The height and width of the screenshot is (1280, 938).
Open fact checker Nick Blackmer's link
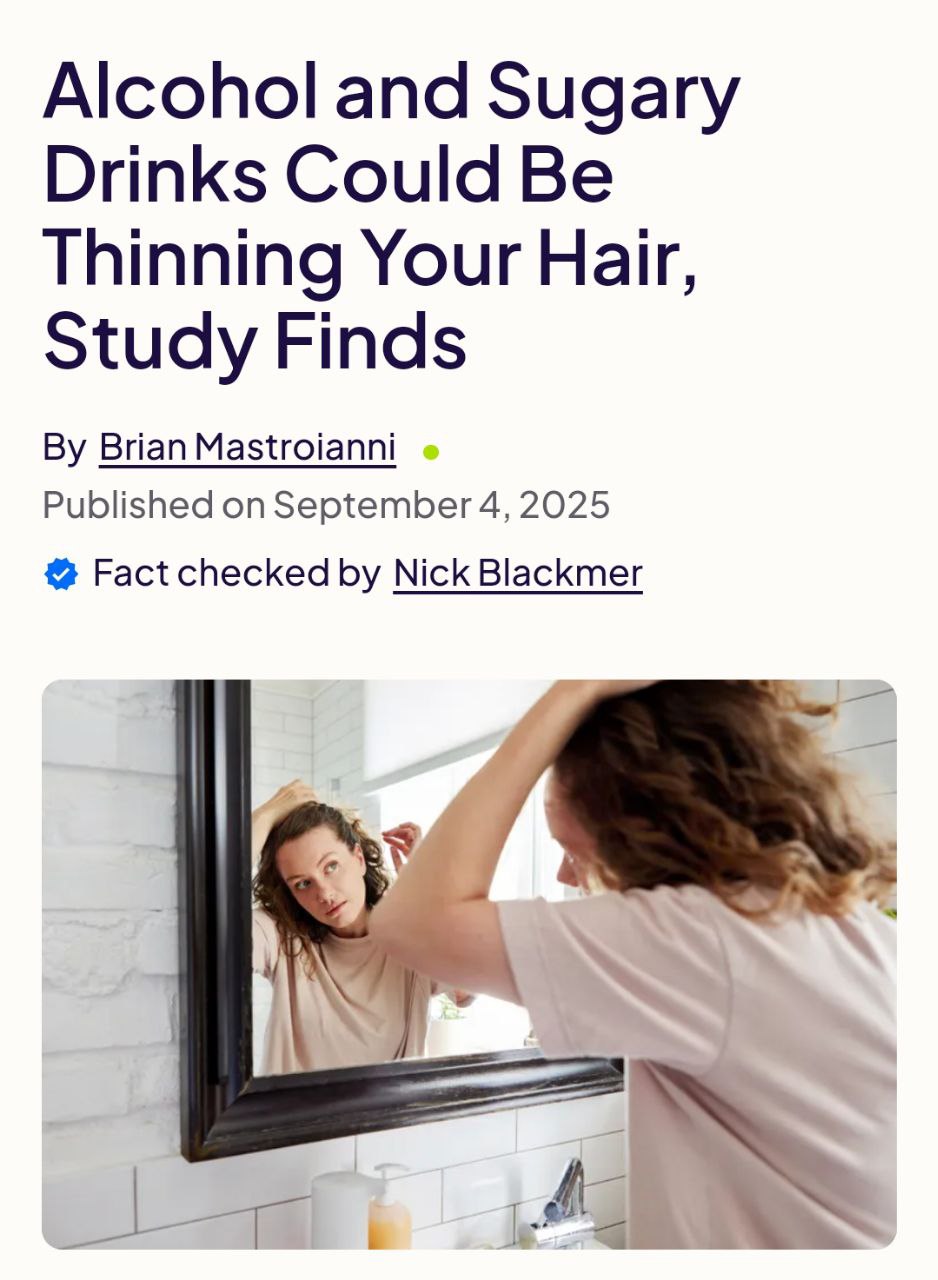tap(517, 573)
